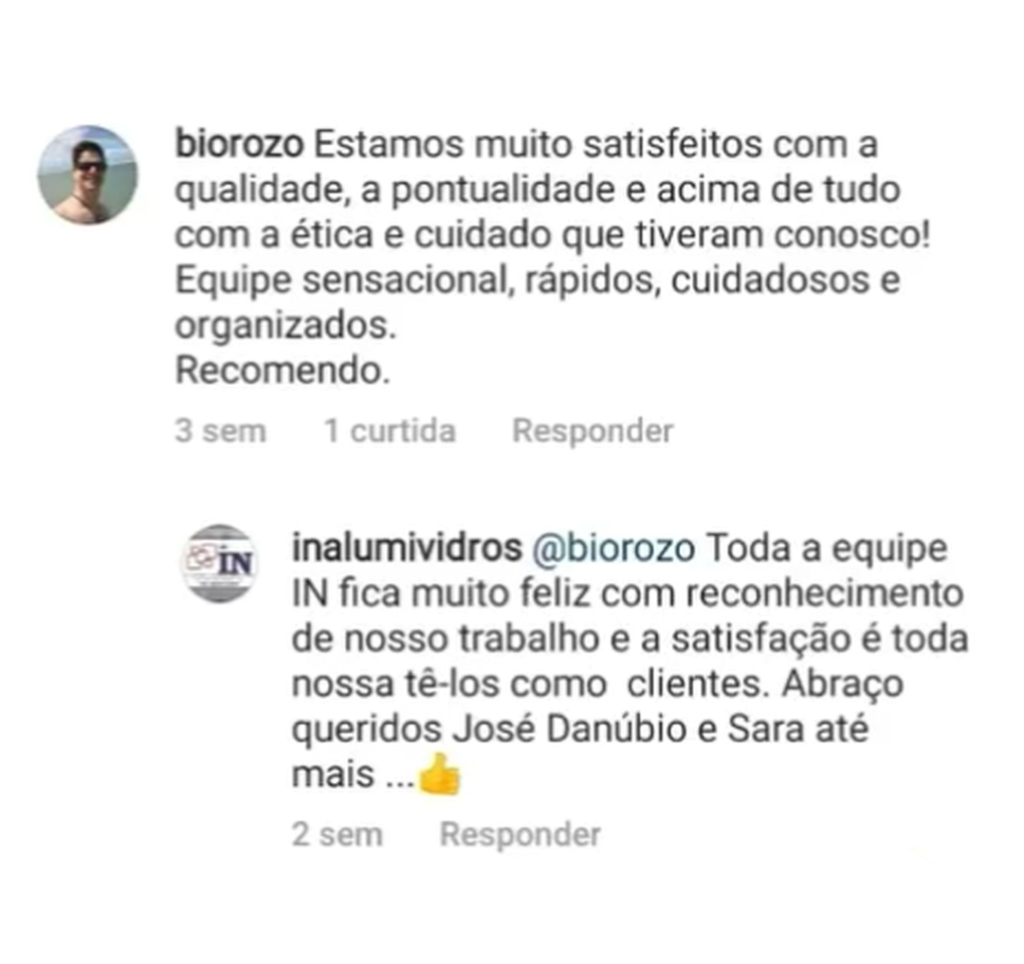Viewport: 1024px width, 964px height.
Task: Reply to biorozo's comment
Action: tap(592, 431)
